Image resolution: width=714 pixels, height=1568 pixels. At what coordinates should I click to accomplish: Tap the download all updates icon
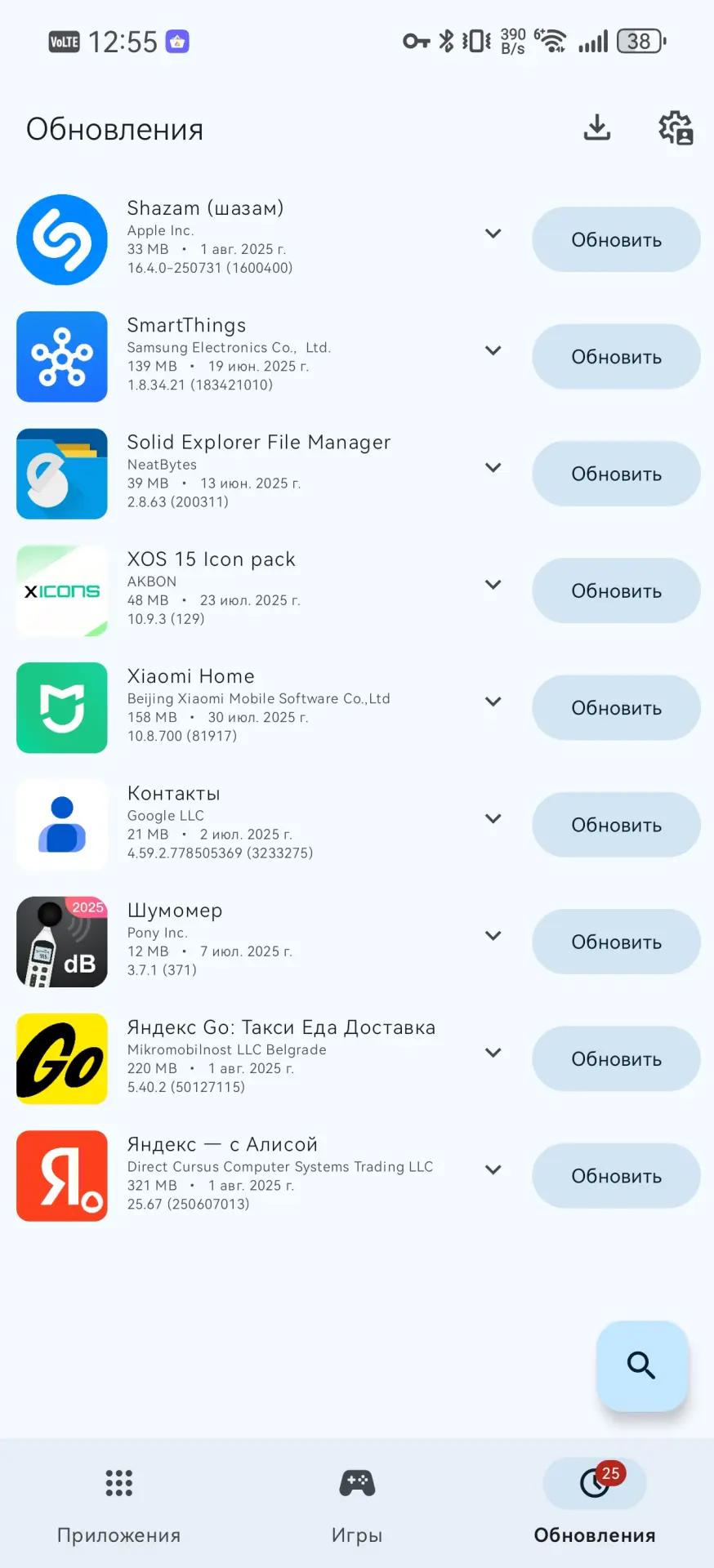597,127
